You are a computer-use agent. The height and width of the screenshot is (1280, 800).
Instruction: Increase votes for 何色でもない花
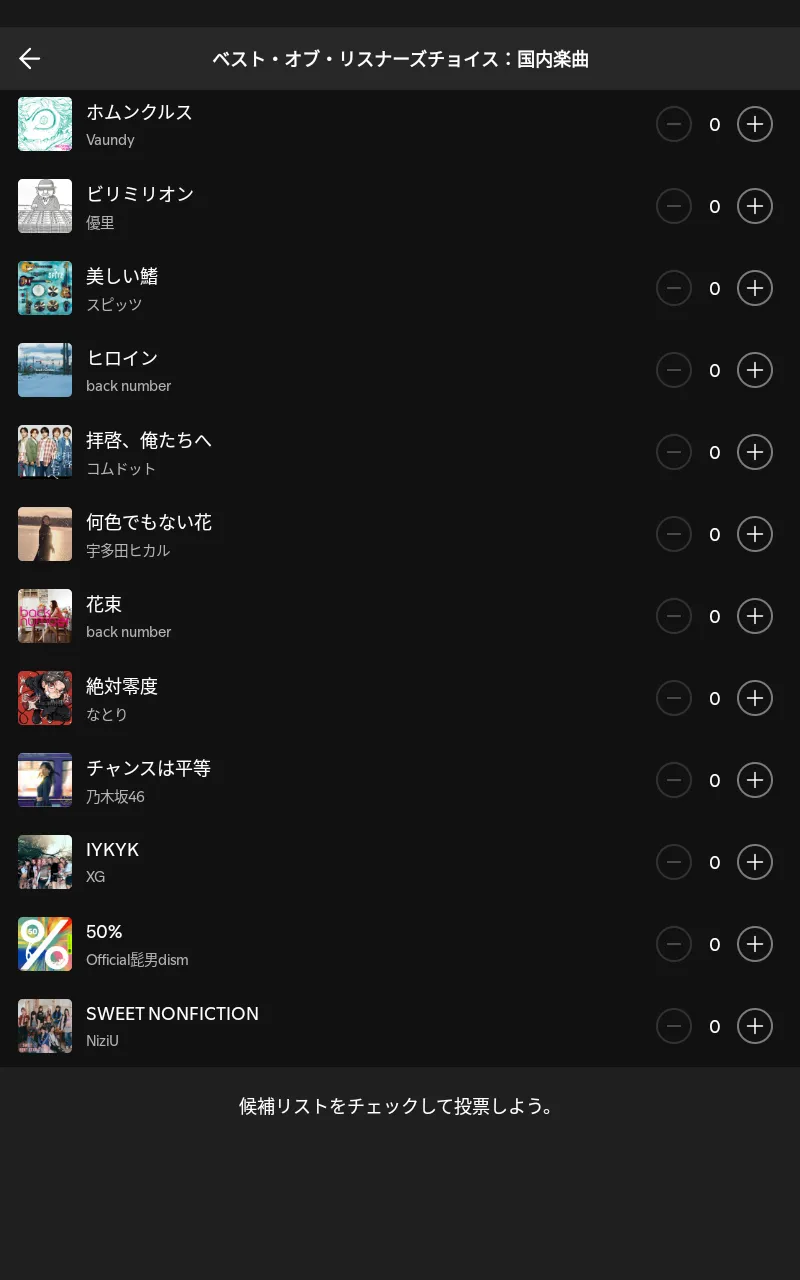tap(755, 534)
